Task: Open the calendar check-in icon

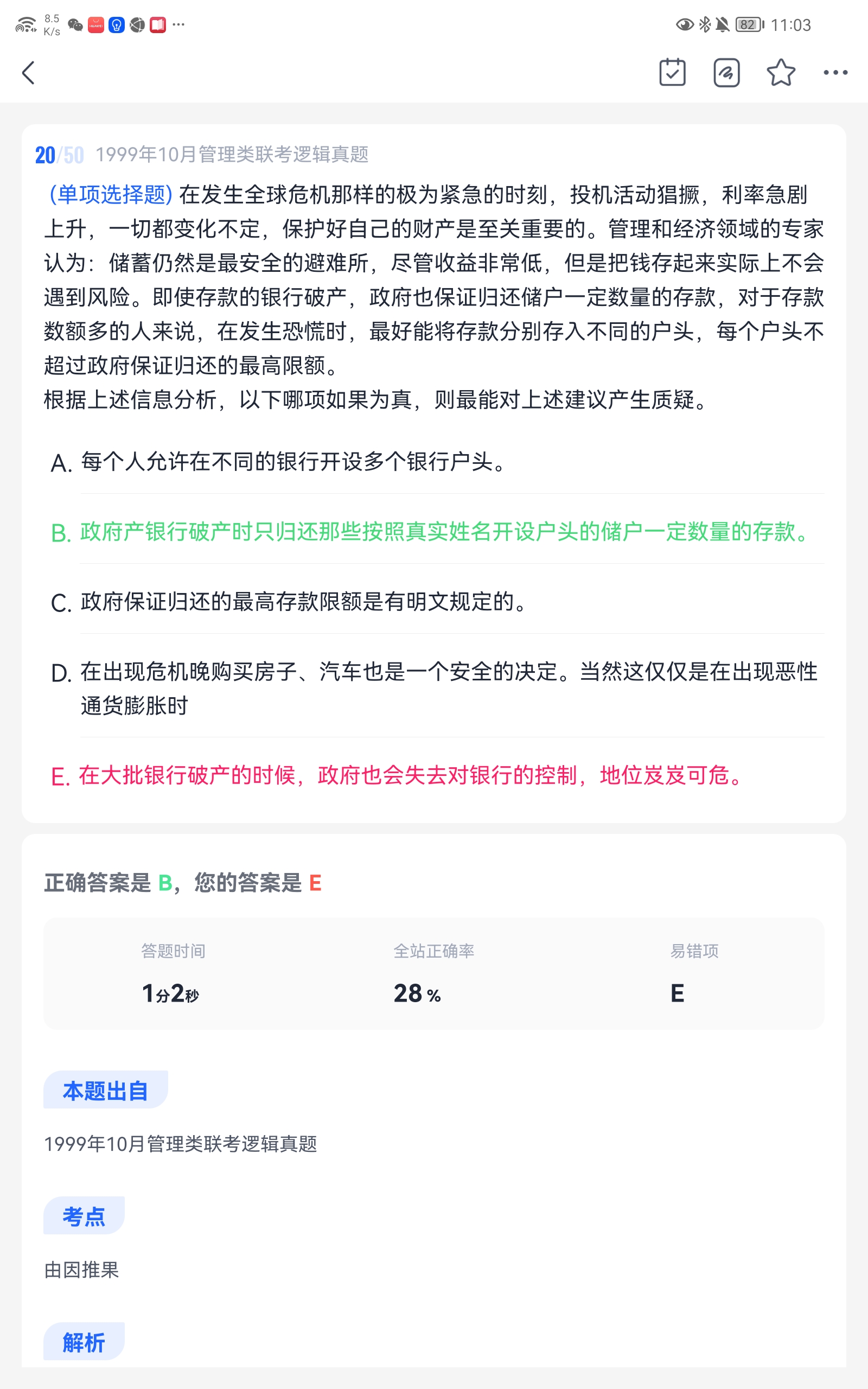Action: click(x=672, y=73)
